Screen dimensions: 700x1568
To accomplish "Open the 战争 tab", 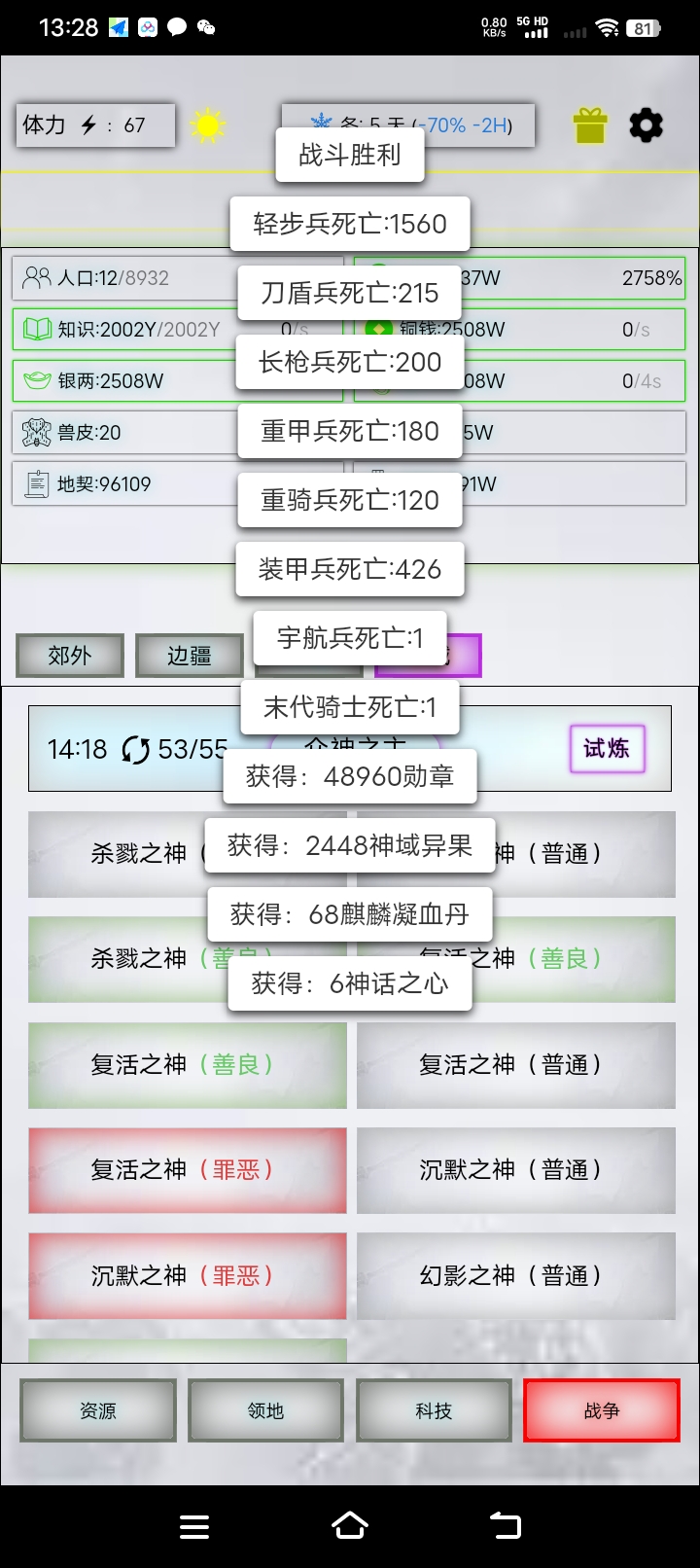I will pyautogui.click(x=602, y=1410).
